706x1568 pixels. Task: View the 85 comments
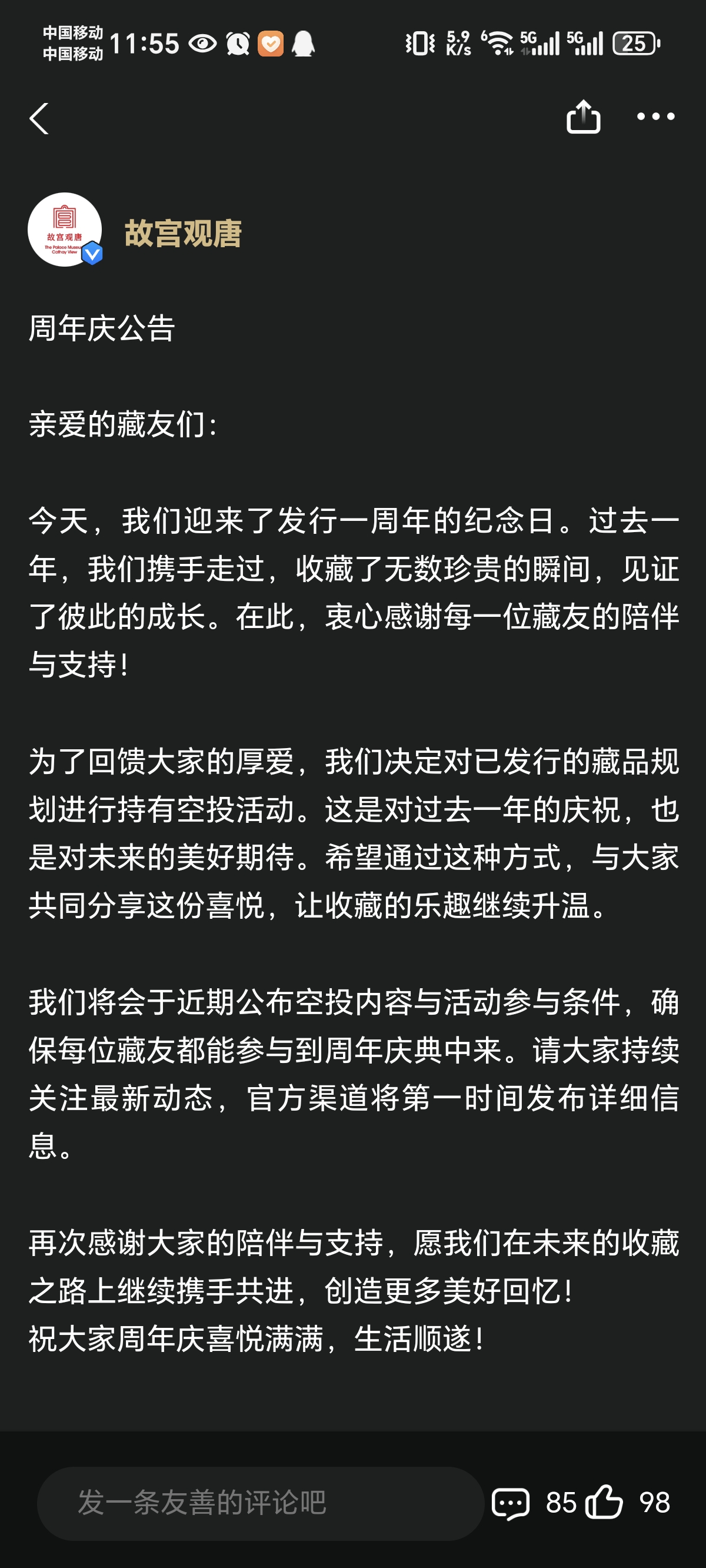pyautogui.click(x=511, y=1503)
